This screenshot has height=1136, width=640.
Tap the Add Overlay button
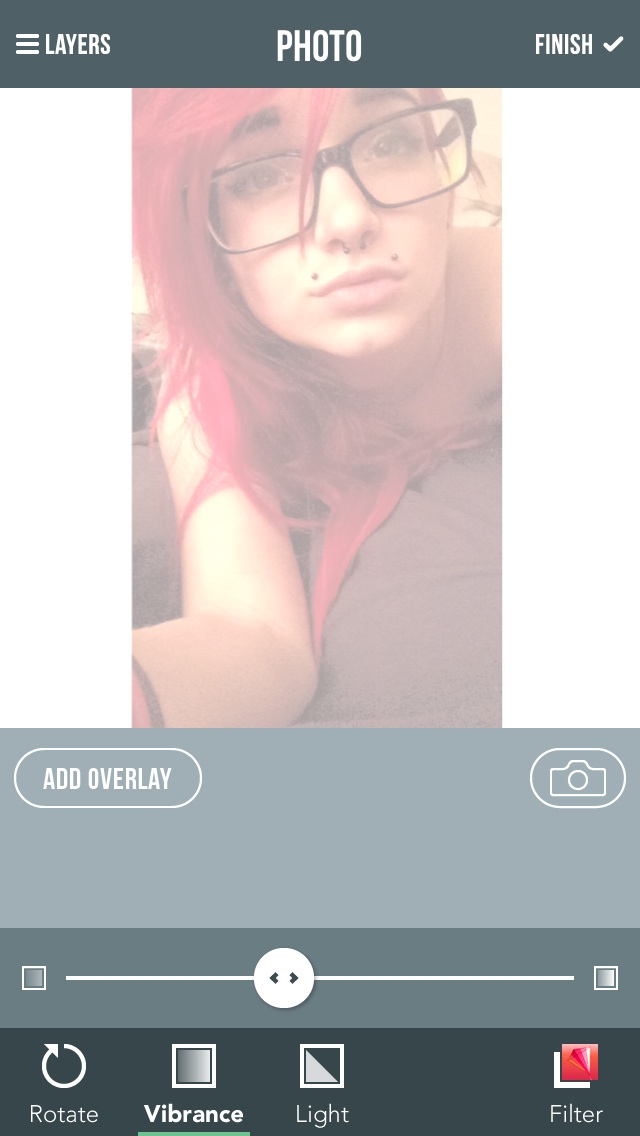point(108,778)
